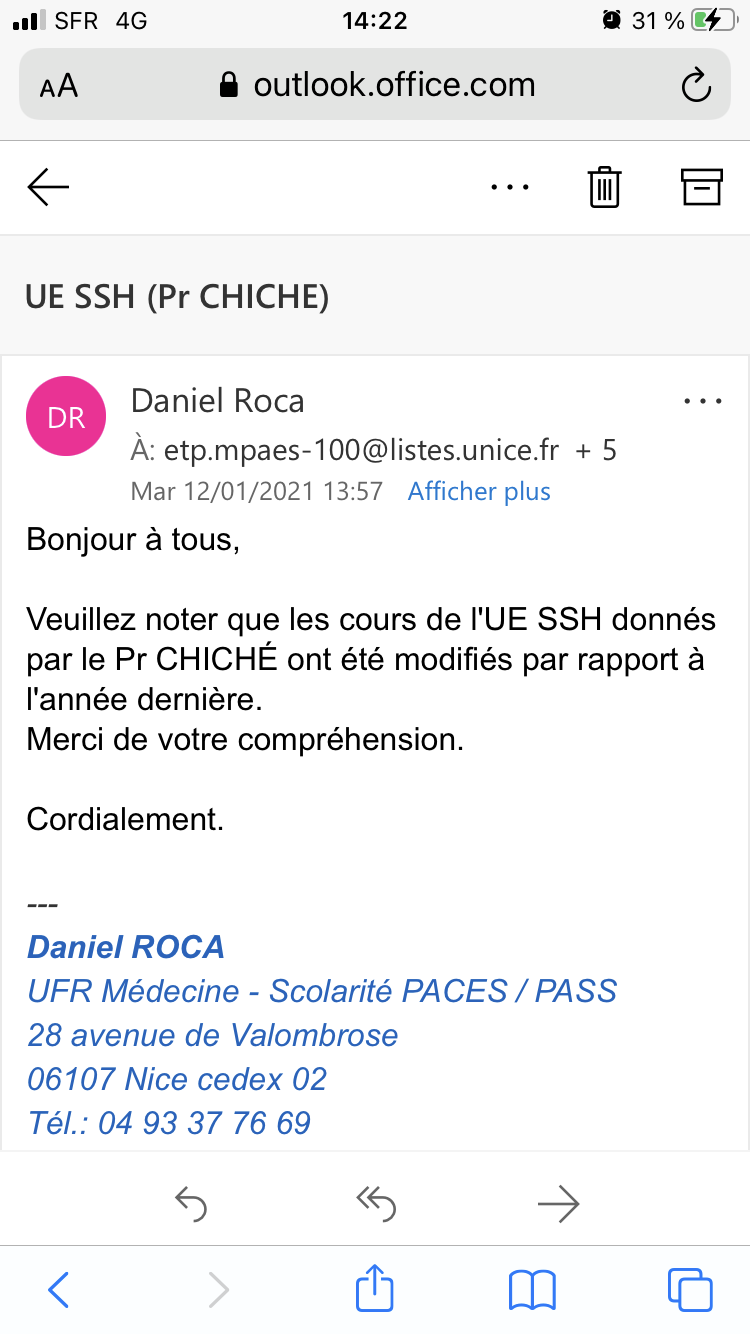This screenshot has width=750, height=1334.
Task: Reply all to this message
Action: (376, 1204)
